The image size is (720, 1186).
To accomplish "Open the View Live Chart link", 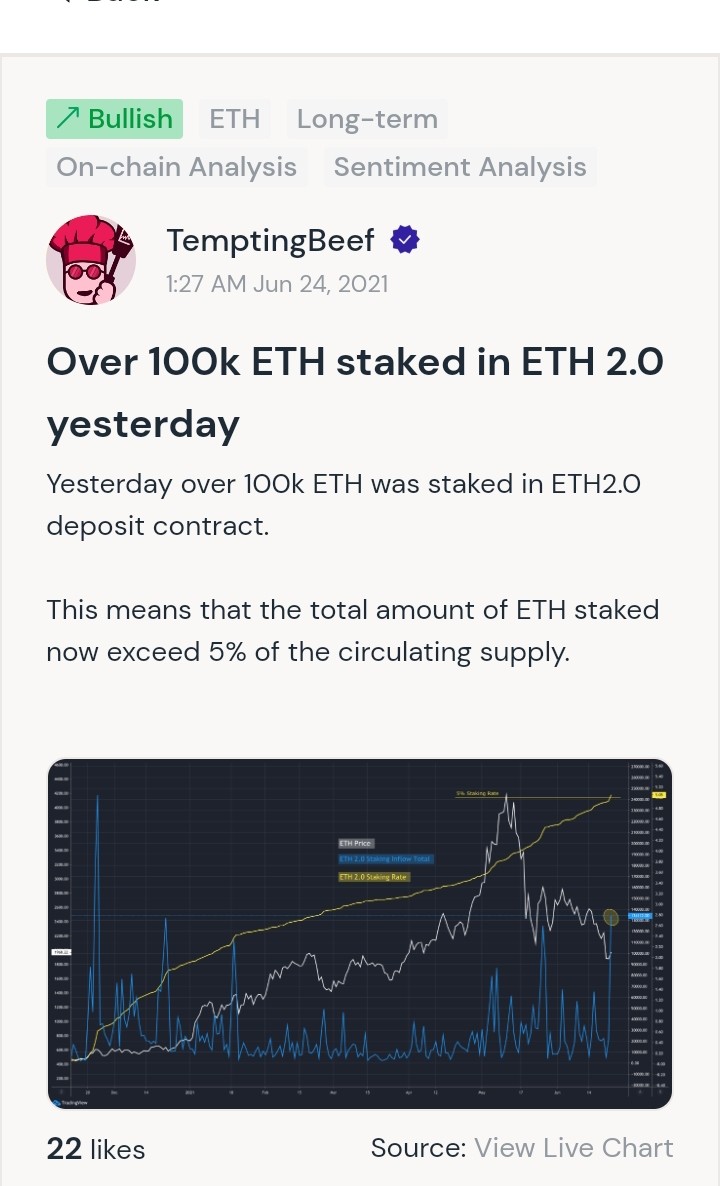I will click(x=573, y=1147).
